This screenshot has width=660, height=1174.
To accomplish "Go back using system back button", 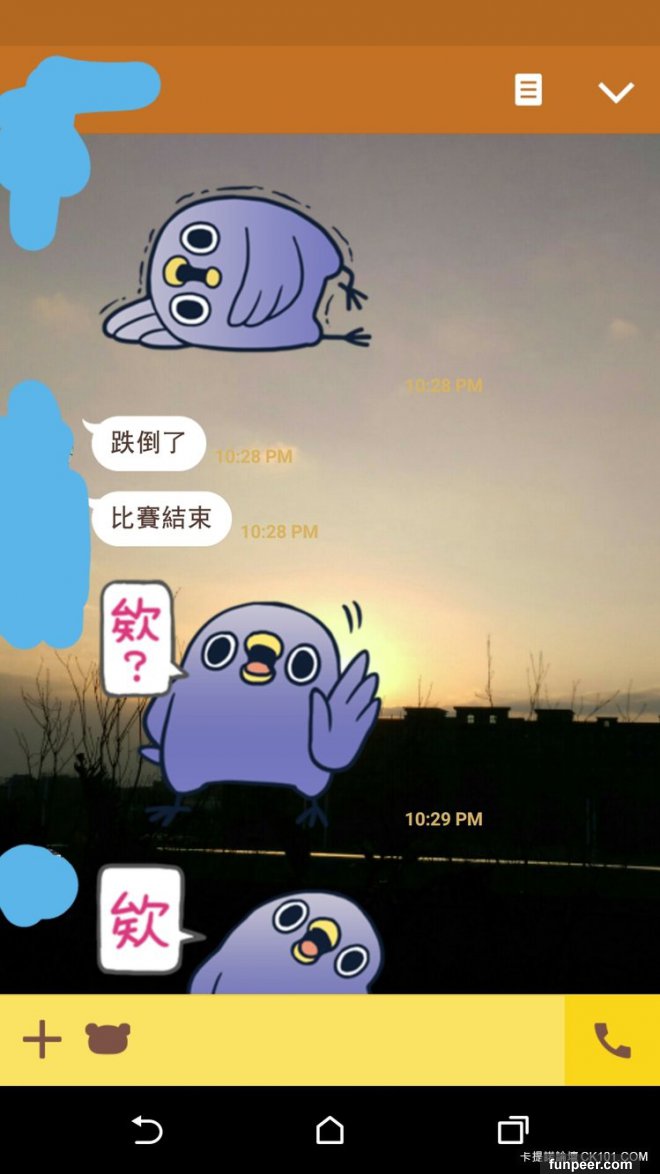I will [x=147, y=1130].
